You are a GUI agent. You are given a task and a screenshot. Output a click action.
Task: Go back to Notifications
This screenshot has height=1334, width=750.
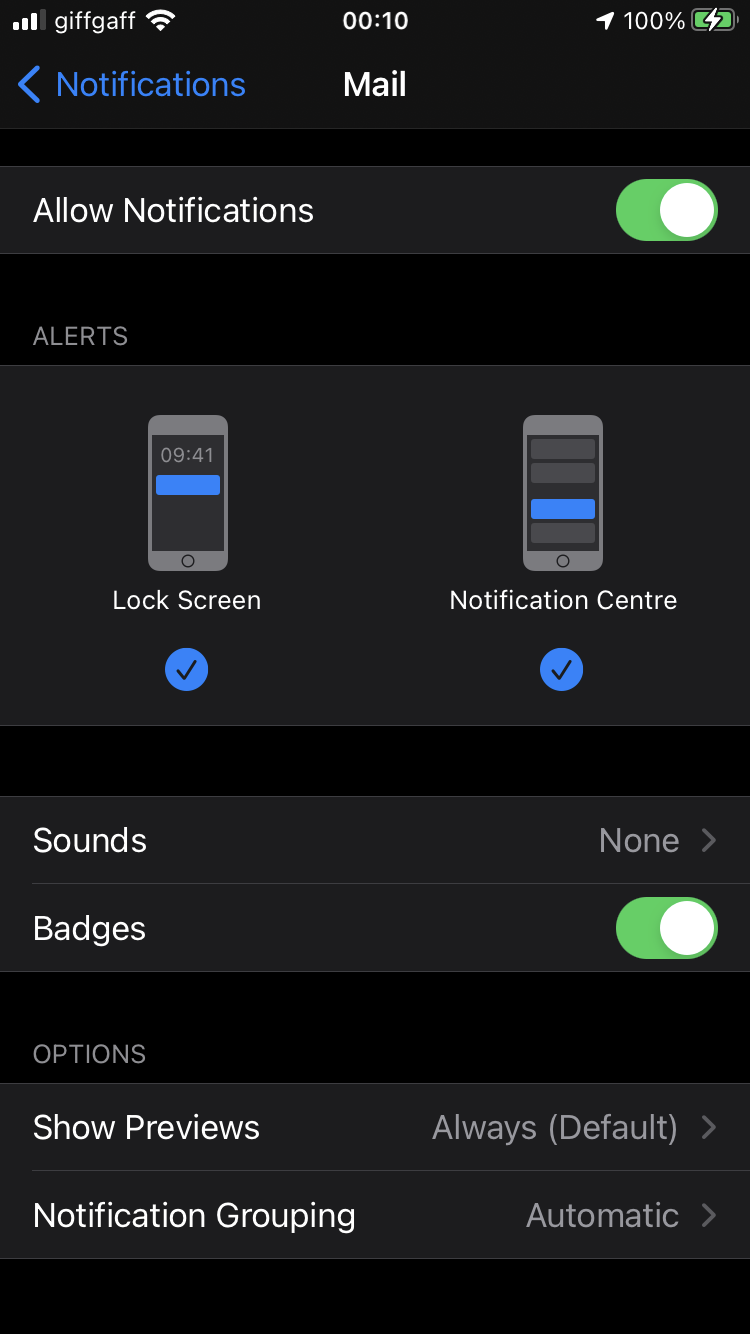coord(132,85)
